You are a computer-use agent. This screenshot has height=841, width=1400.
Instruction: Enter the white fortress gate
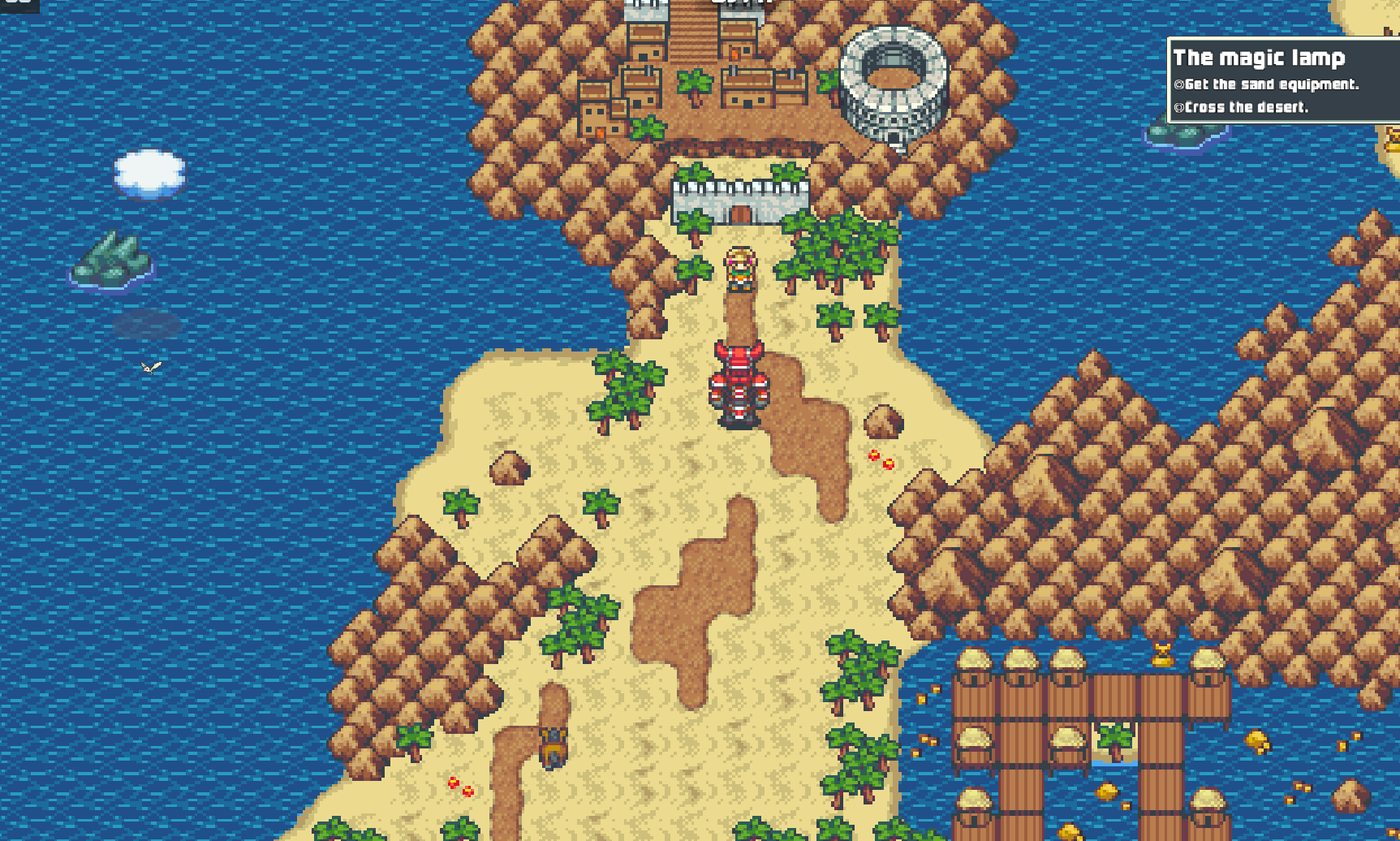740,213
